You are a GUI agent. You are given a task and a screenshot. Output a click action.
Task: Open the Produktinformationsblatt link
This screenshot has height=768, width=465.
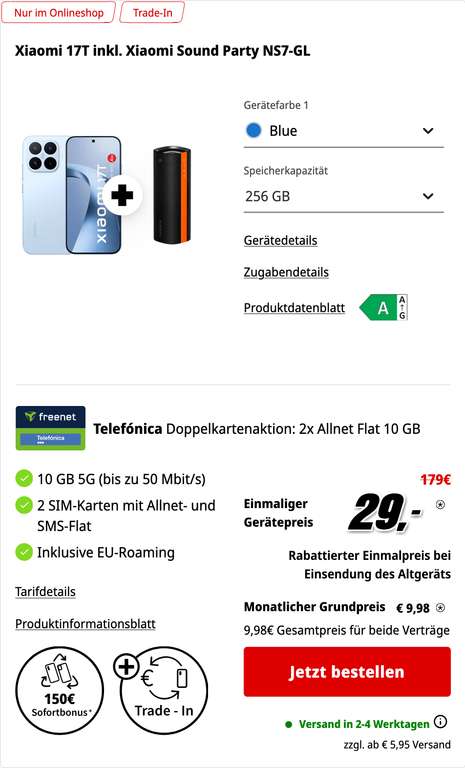point(85,624)
